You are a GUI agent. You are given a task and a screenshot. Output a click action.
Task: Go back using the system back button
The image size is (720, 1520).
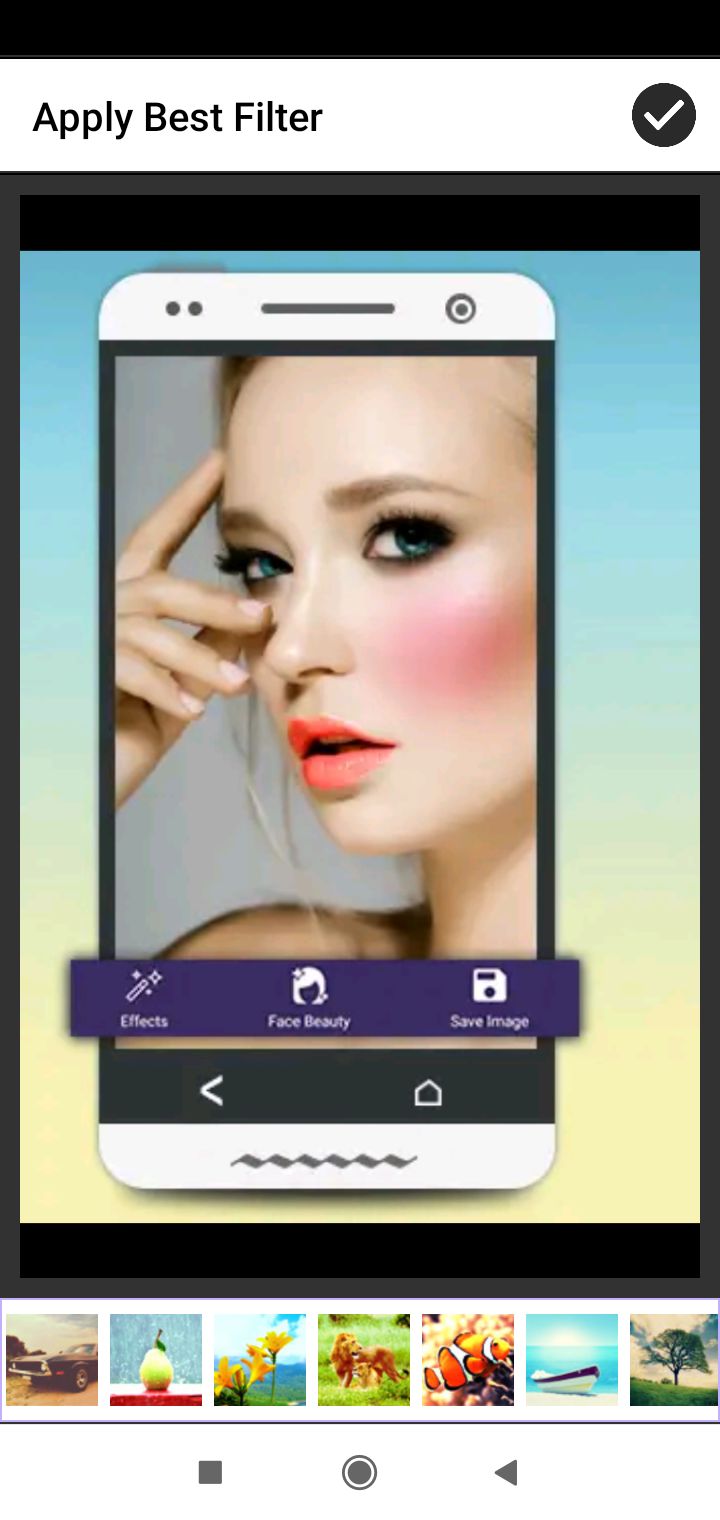(507, 1472)
